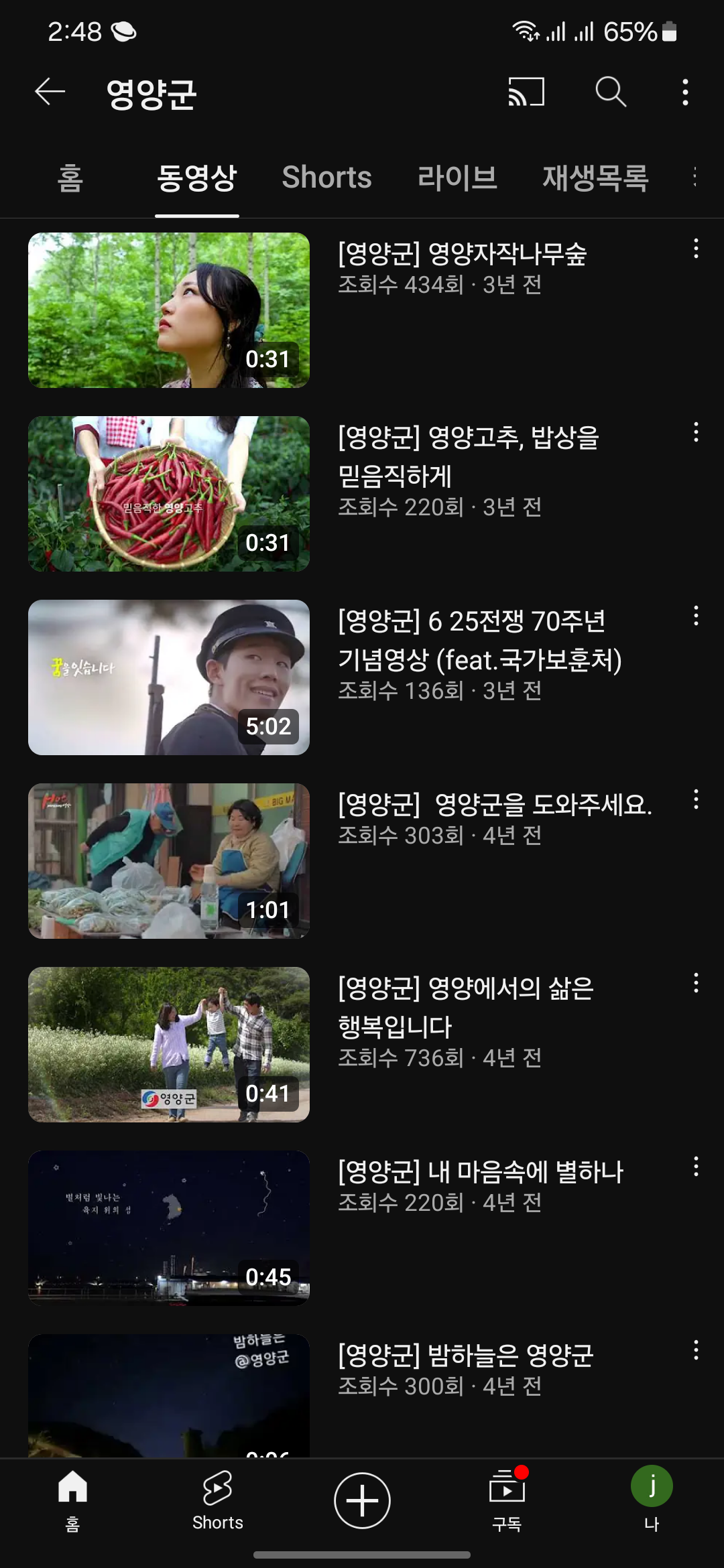Open search in the channel

tap(611, 92)
